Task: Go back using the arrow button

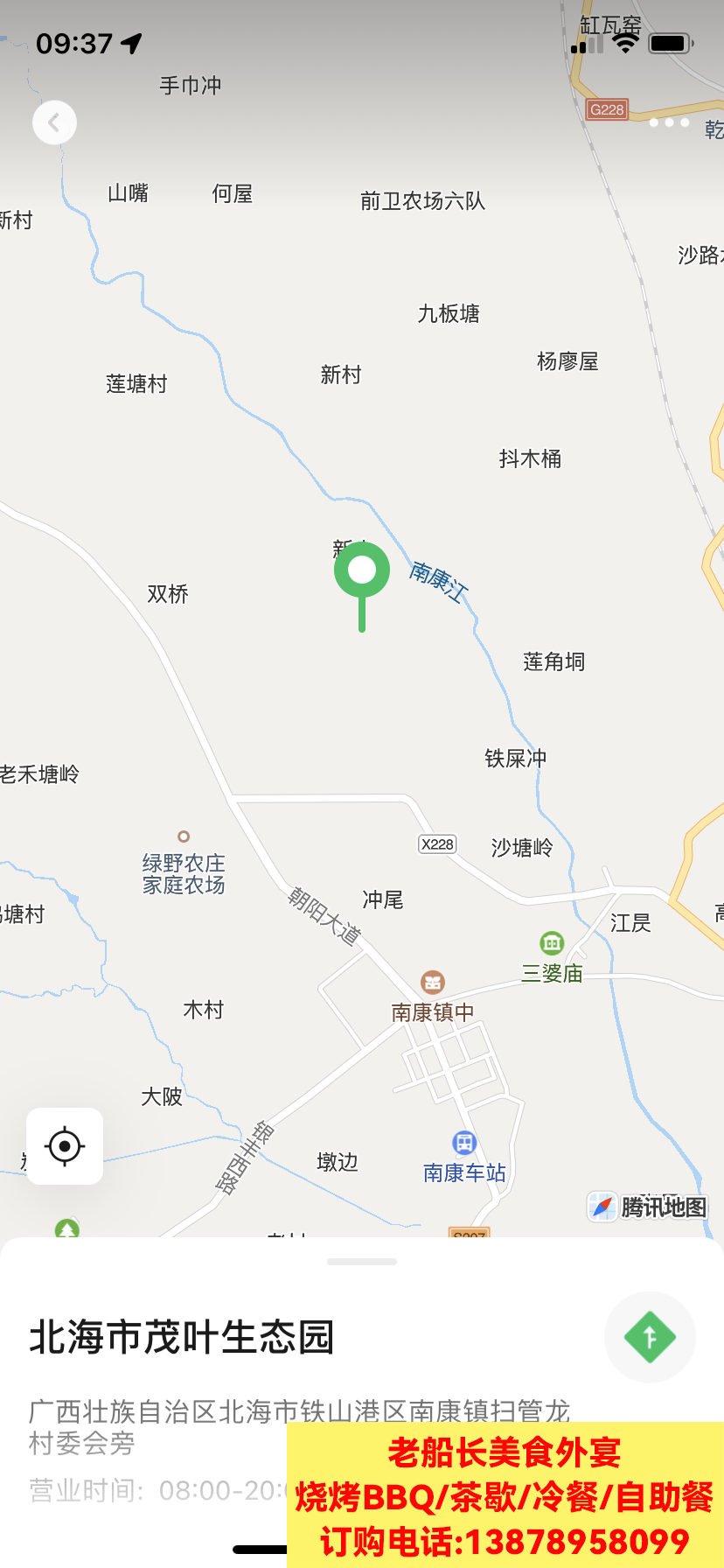Action: point(54,123)
